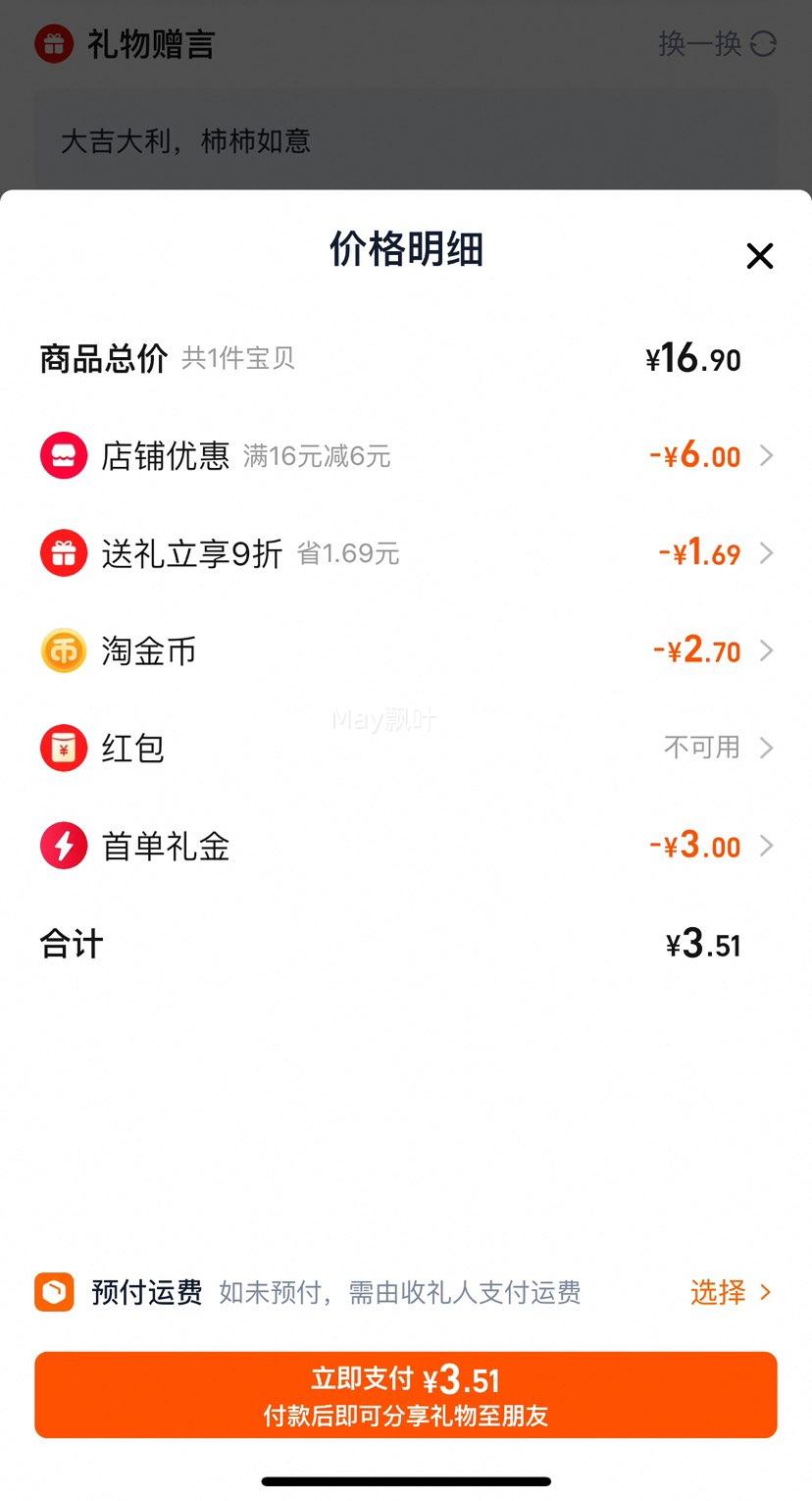Screen dimensions: 812x1501
Task: Tap 选择 for 预付运费
Action: [x=732, y=1292]
